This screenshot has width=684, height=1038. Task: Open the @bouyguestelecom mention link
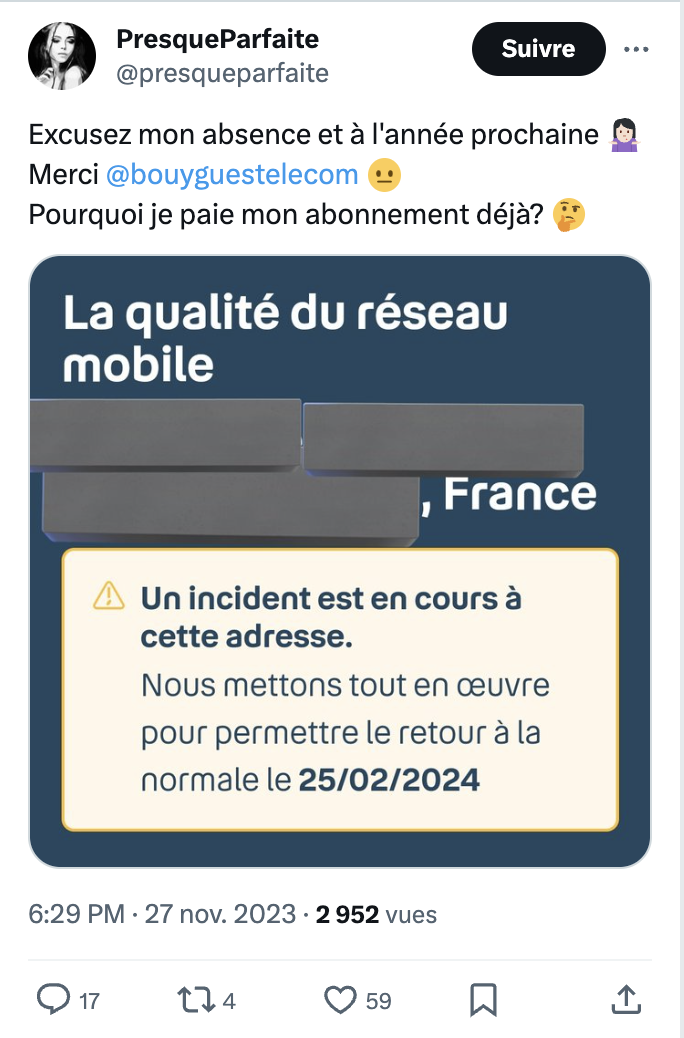coord(232,175)
